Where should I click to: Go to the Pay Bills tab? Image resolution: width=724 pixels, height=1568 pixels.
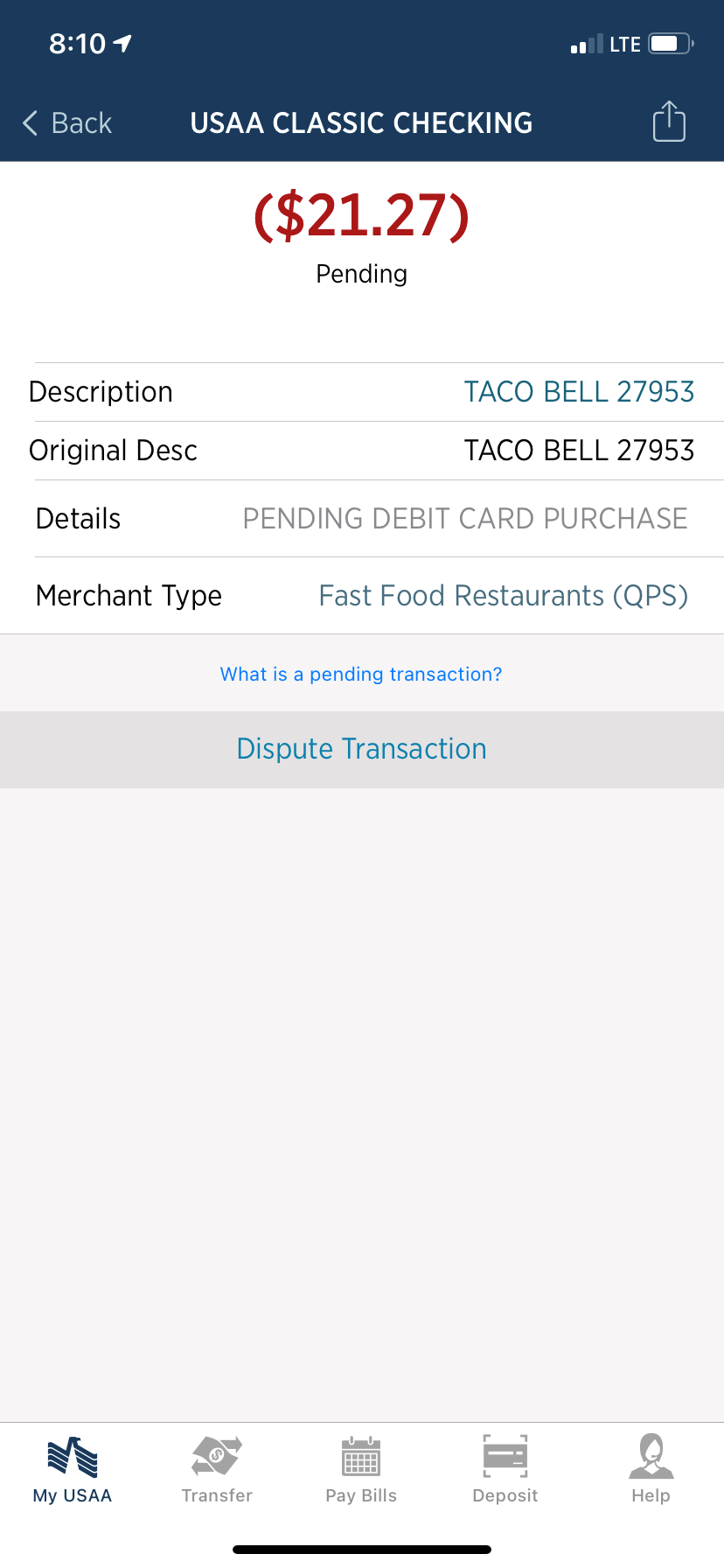coord(361,1470)
